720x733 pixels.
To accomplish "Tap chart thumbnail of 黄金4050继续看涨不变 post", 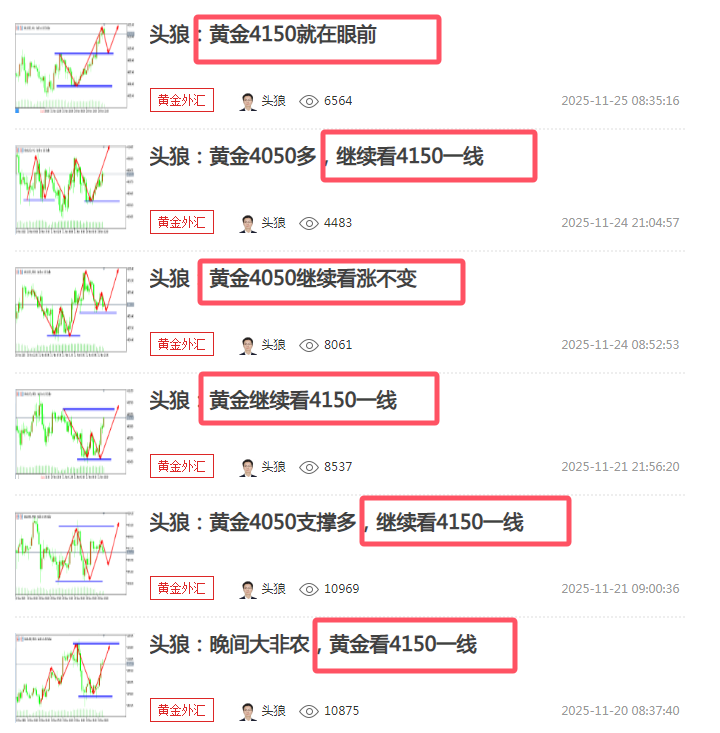I will 70,309.
